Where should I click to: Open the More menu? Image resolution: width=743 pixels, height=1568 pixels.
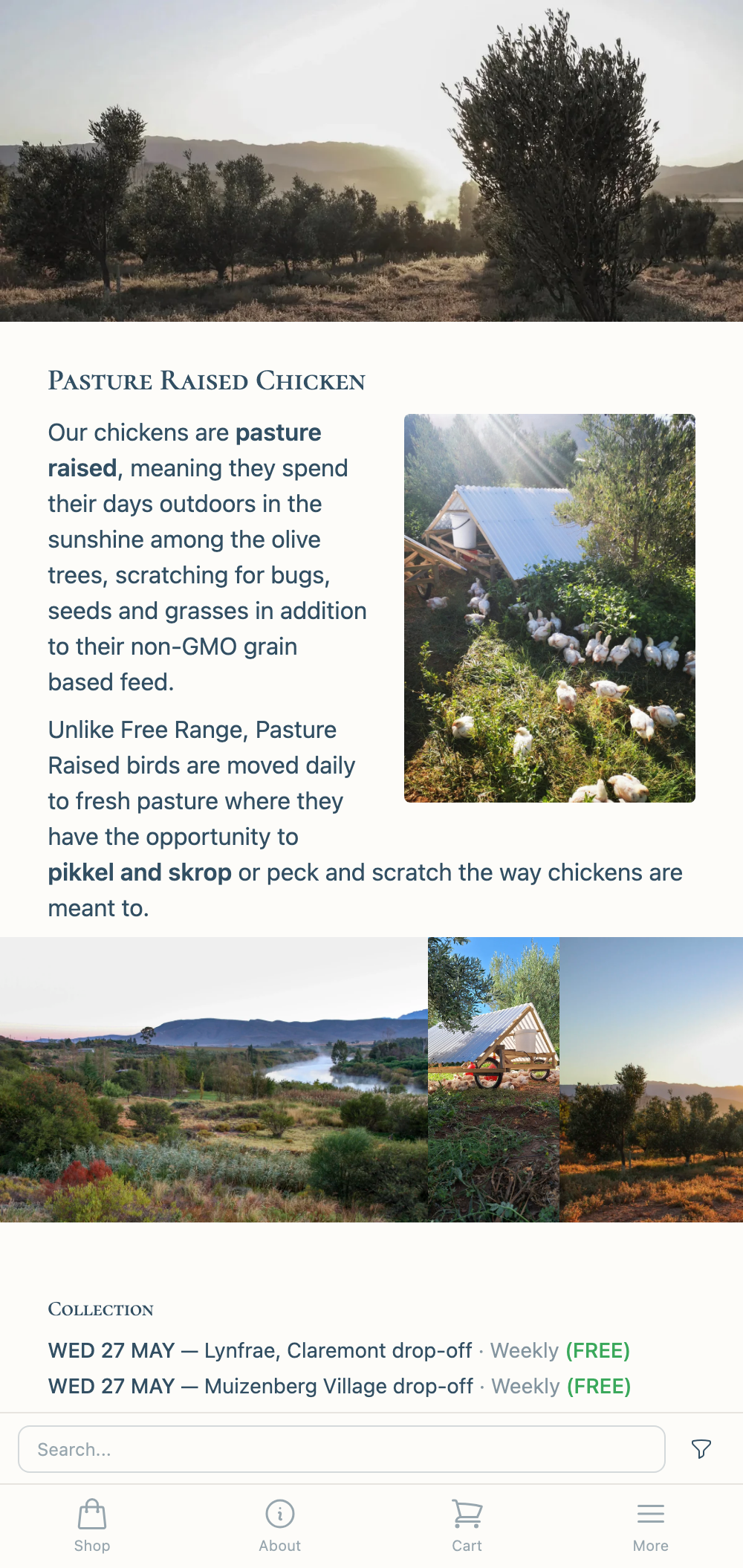tap(650, 1526)
